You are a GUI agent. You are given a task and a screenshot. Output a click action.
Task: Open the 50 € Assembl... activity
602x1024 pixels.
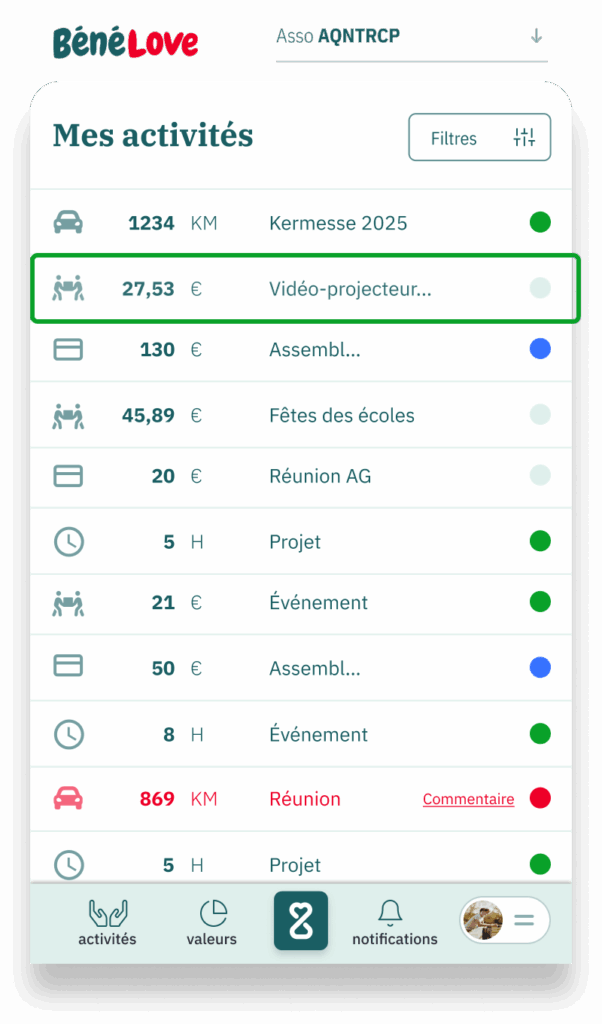click(300, 668)
